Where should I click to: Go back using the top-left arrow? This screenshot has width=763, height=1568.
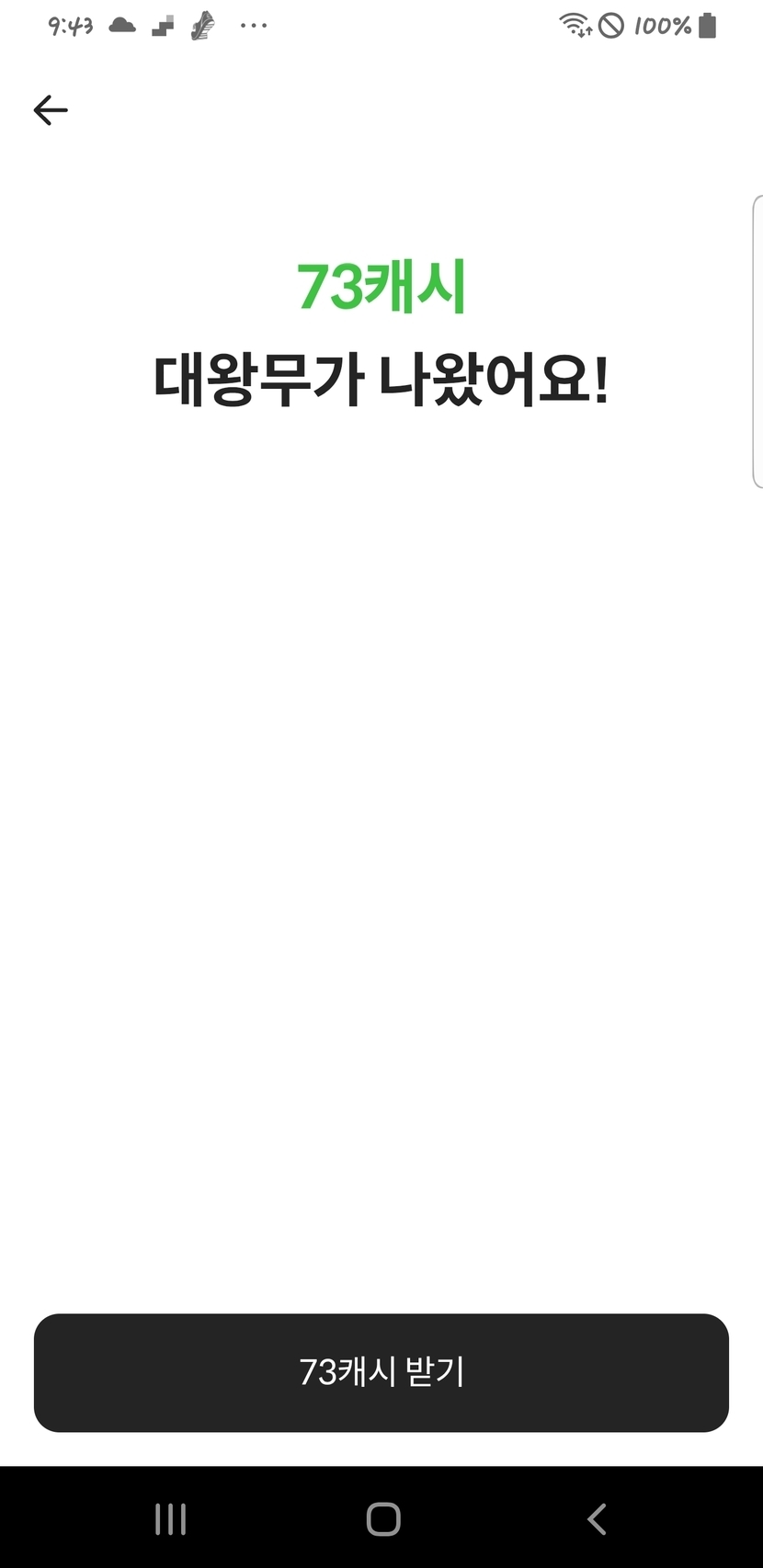51,110
